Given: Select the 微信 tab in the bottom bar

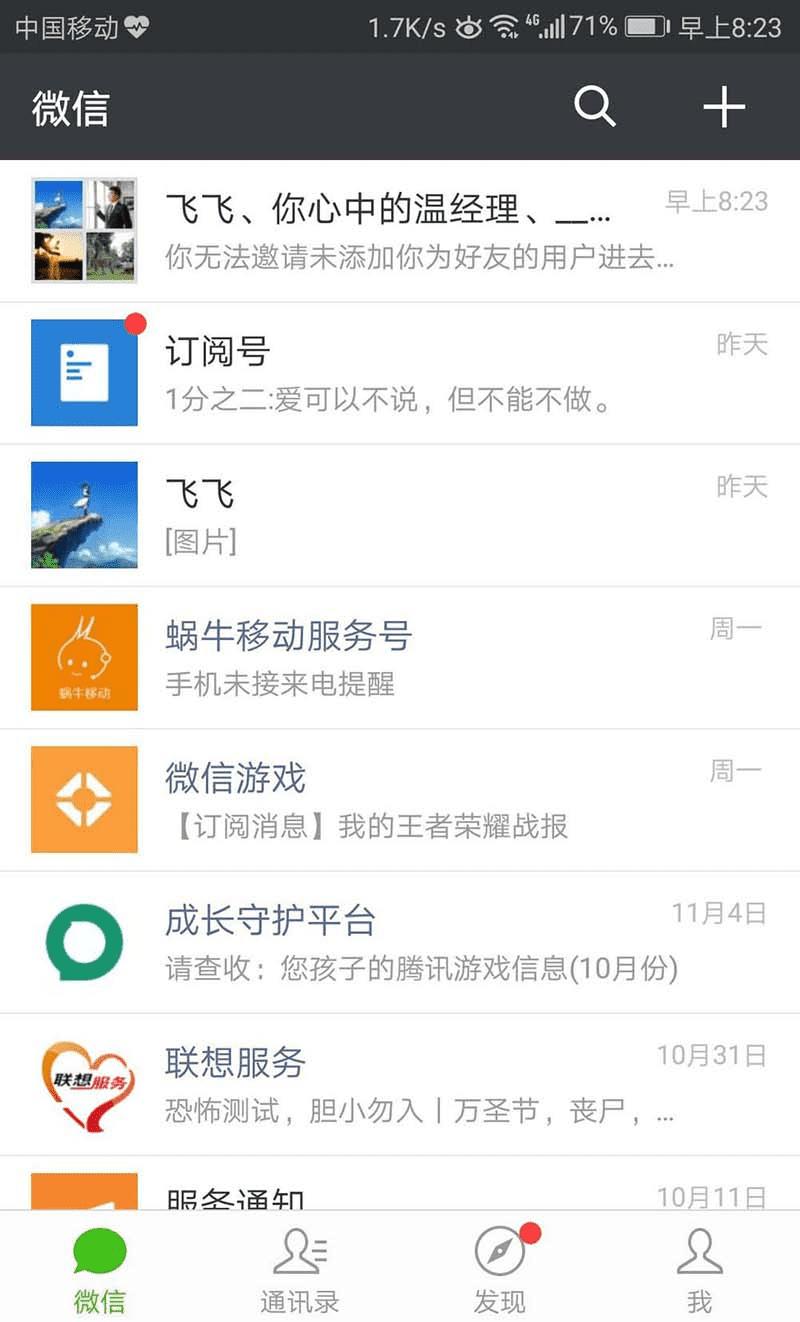Looking at the screenshot, I should click(x=100, y=1268).
